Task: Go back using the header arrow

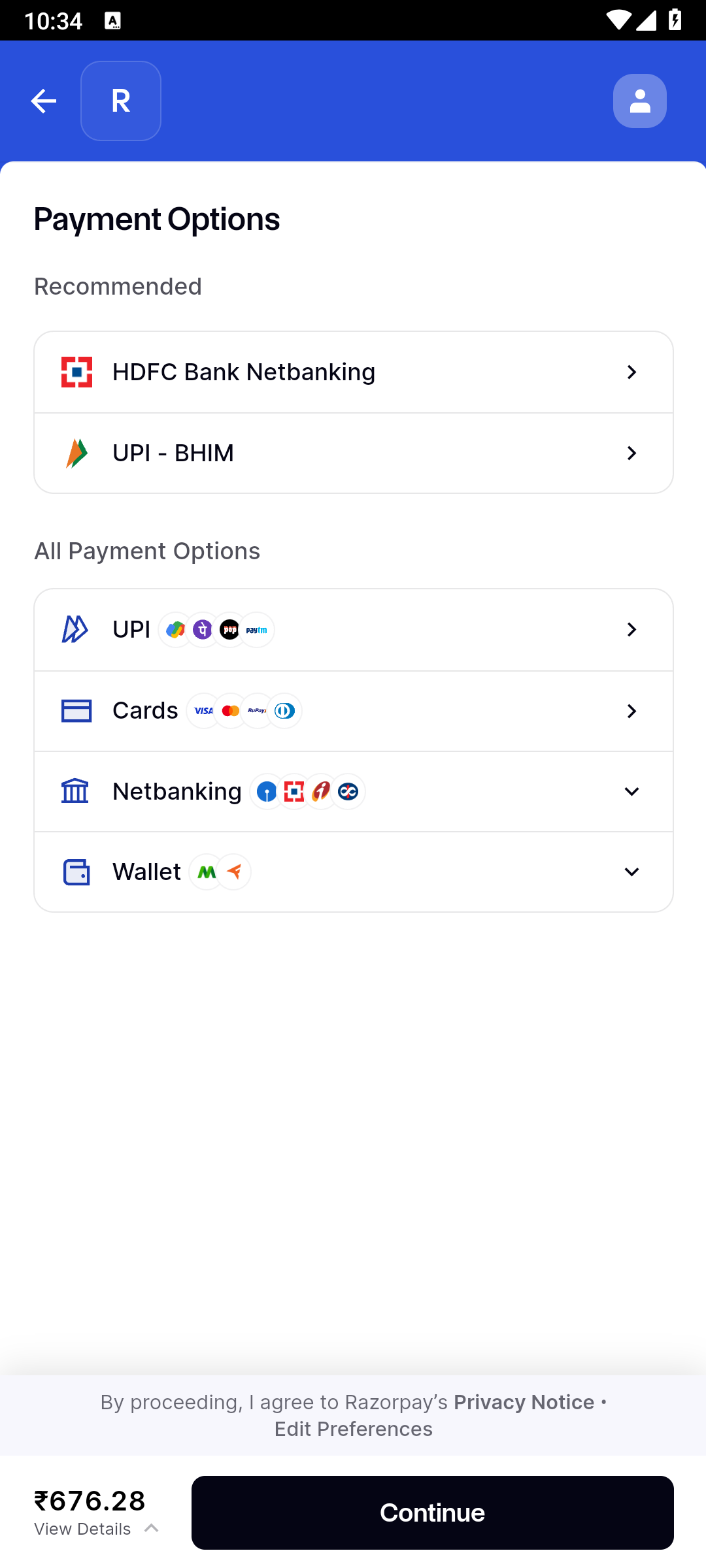Action: (x=43, y=101)
